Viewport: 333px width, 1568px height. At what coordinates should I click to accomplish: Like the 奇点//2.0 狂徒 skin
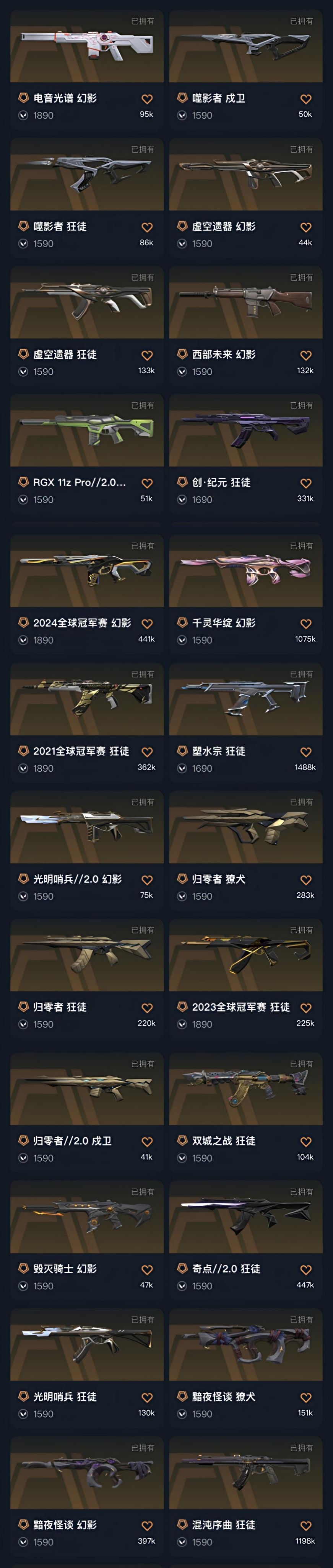coord(305,1270)
